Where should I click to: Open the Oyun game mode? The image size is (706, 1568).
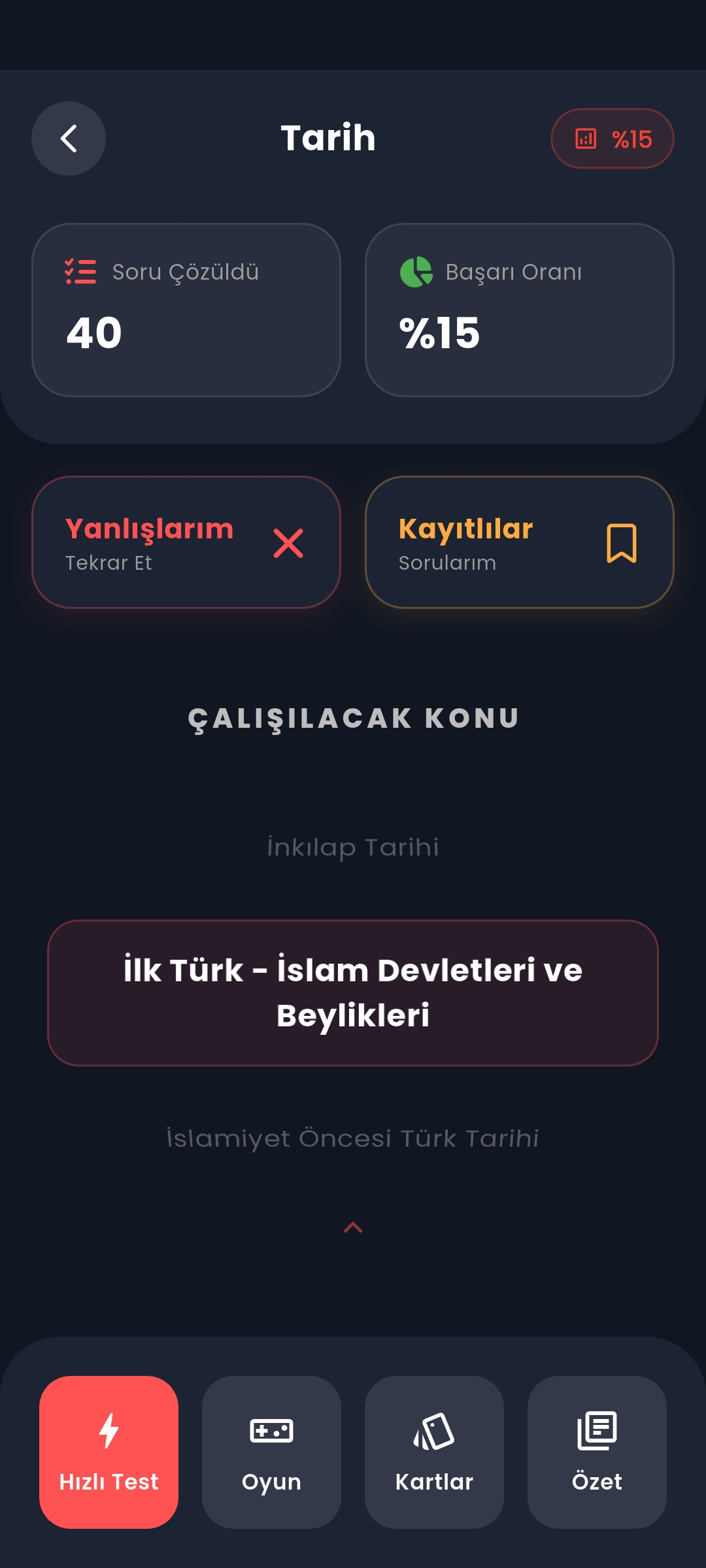coord(271,1452)
